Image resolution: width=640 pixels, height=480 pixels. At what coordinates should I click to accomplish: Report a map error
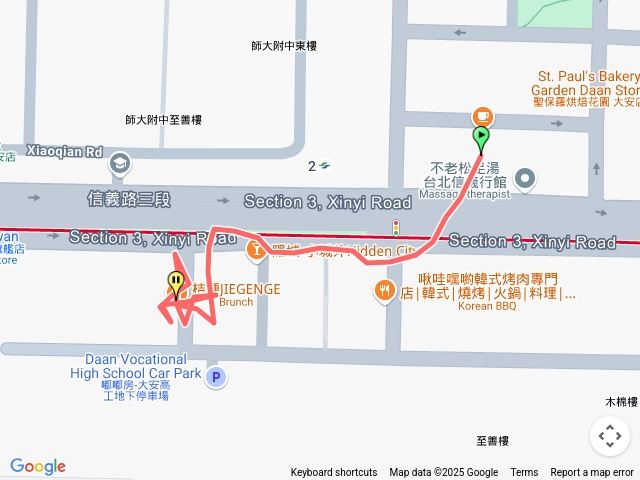tap(592, 472)
